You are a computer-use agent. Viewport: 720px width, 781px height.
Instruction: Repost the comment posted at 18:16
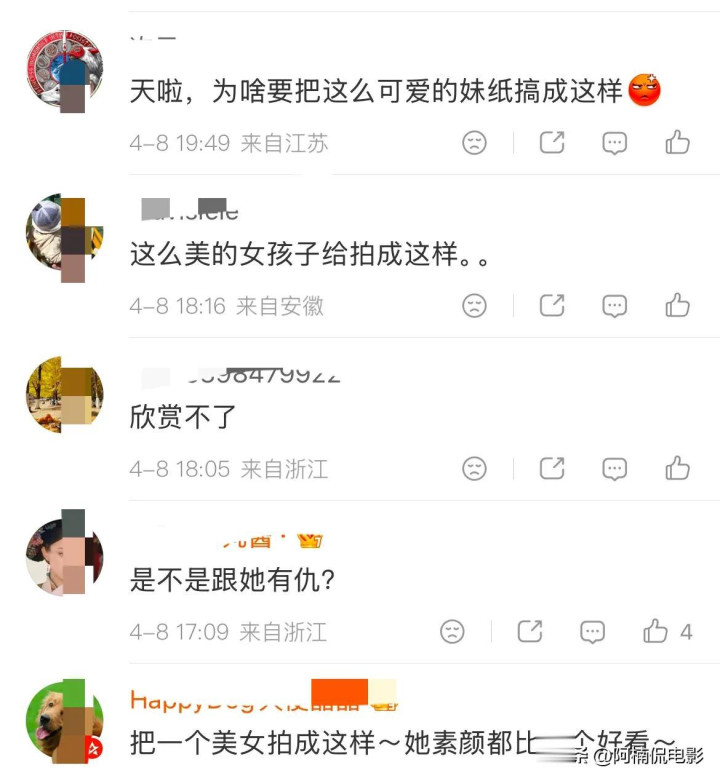pyautogui.click(x=552, y=306)
